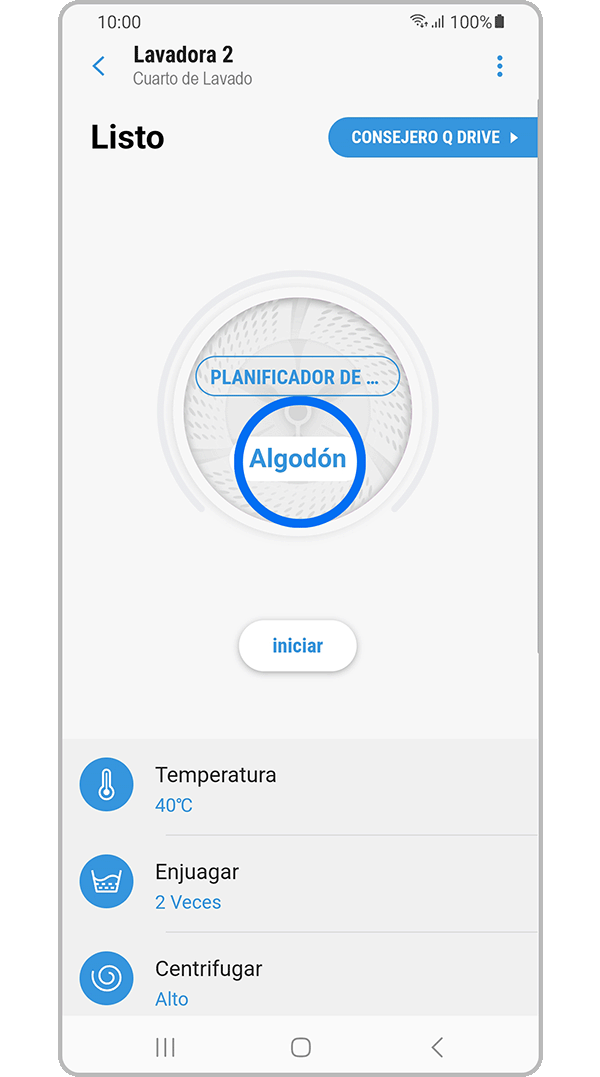Go back from Lavadora 2
The image size is (600, 1077).
[x=98, y=66]
